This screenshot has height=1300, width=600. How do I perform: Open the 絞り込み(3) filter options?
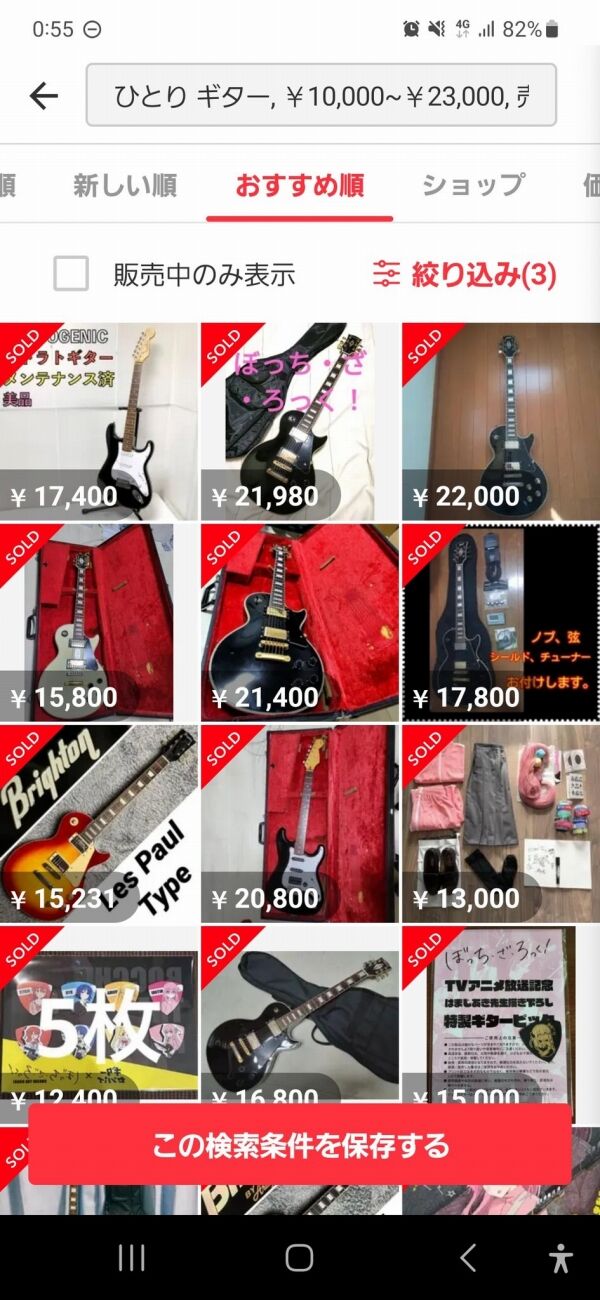click(464, 274)
